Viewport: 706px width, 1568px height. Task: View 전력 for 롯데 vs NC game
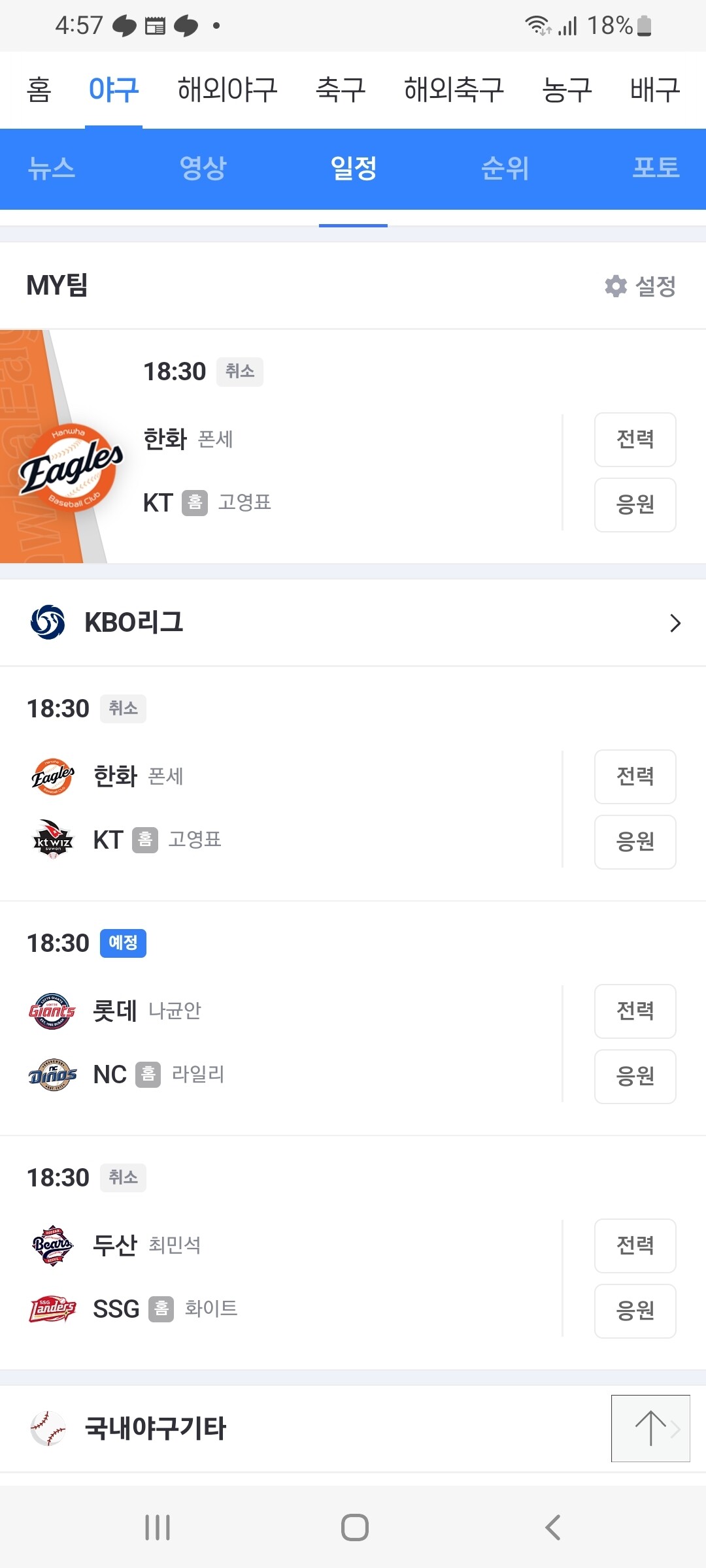click(635, 1011)
